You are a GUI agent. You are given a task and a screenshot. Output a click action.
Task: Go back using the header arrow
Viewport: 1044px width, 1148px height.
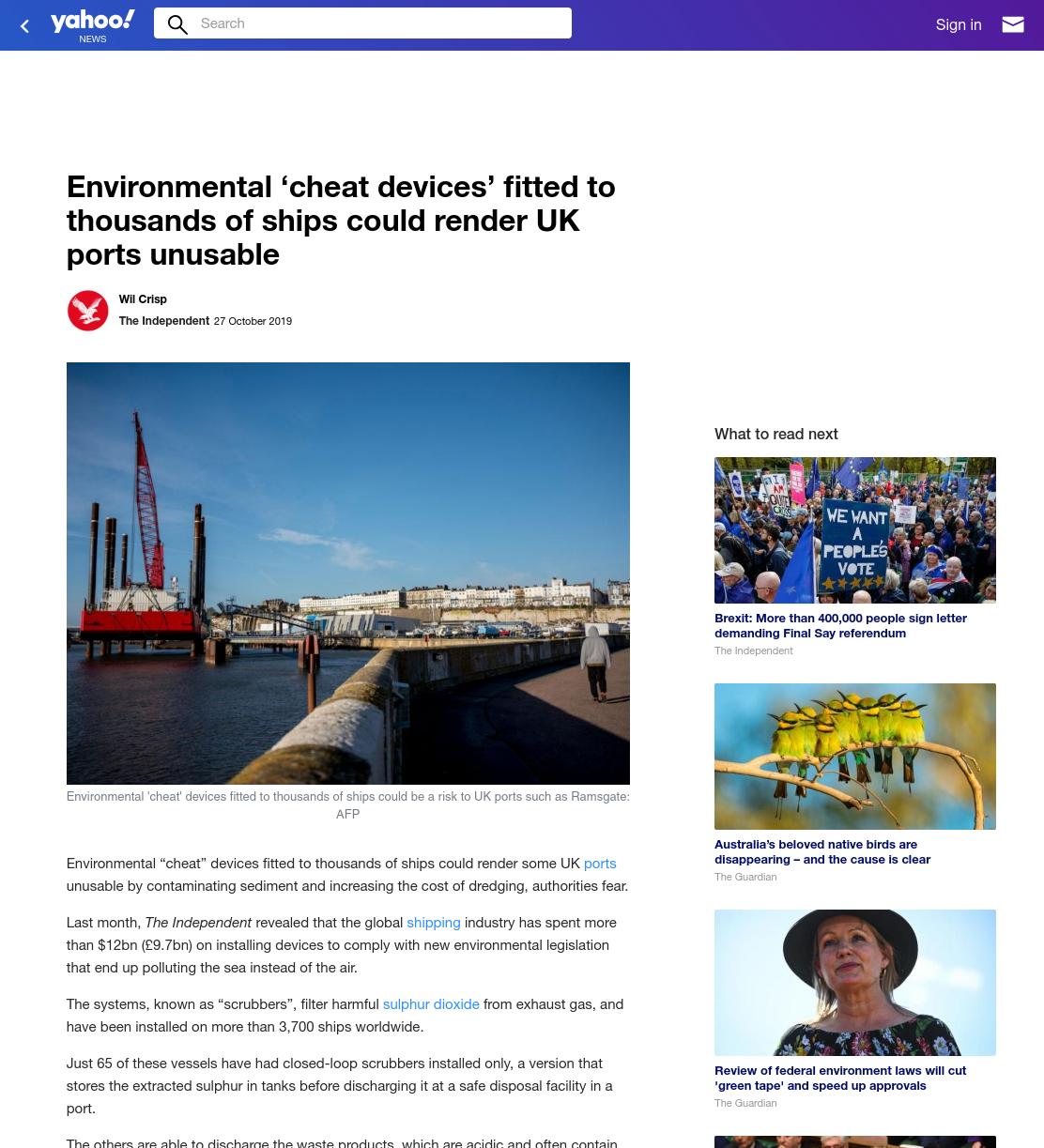click(25, 26)
